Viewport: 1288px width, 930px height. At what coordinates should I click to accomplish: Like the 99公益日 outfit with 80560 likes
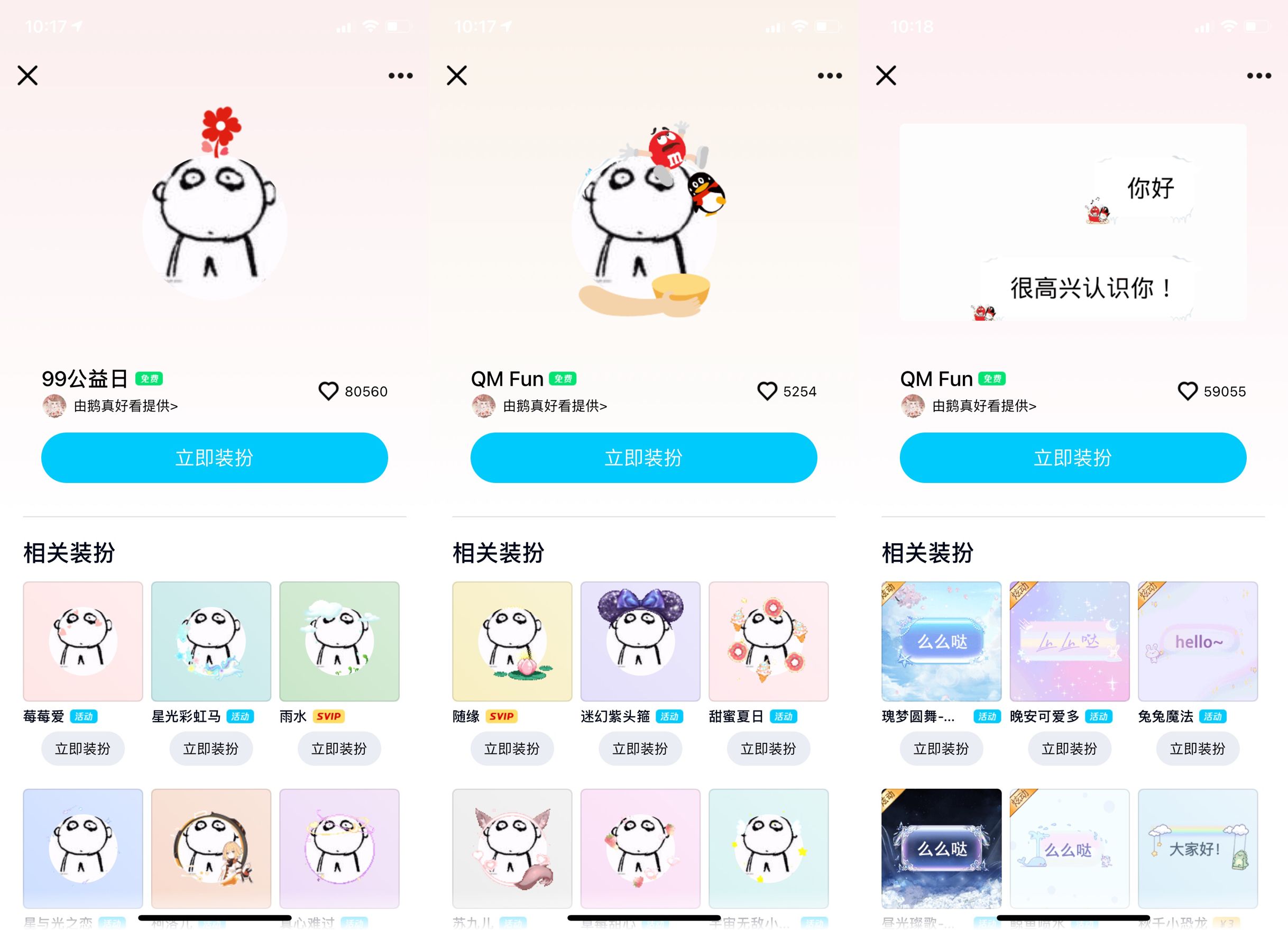point(328,391)
